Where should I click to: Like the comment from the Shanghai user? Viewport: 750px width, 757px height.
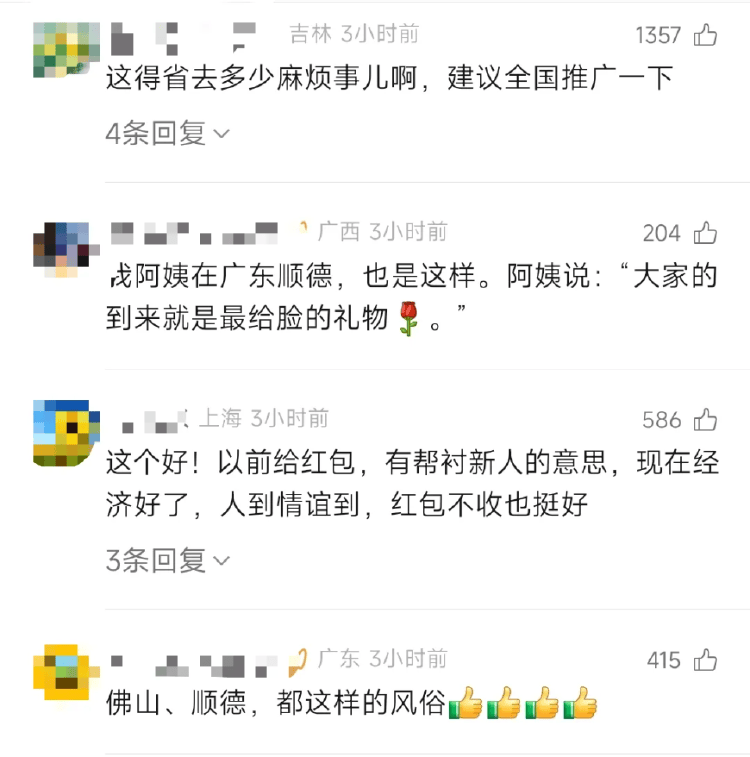pos(705,420)
